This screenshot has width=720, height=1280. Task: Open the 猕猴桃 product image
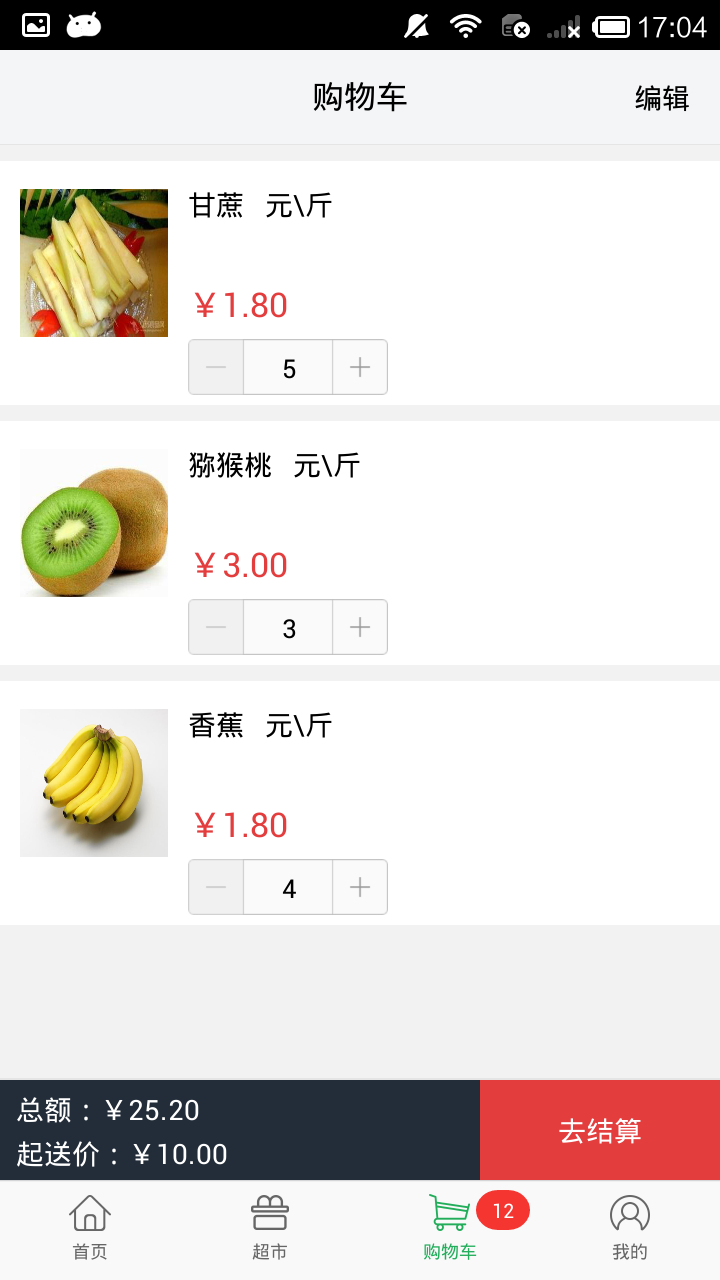pos(94,523)
